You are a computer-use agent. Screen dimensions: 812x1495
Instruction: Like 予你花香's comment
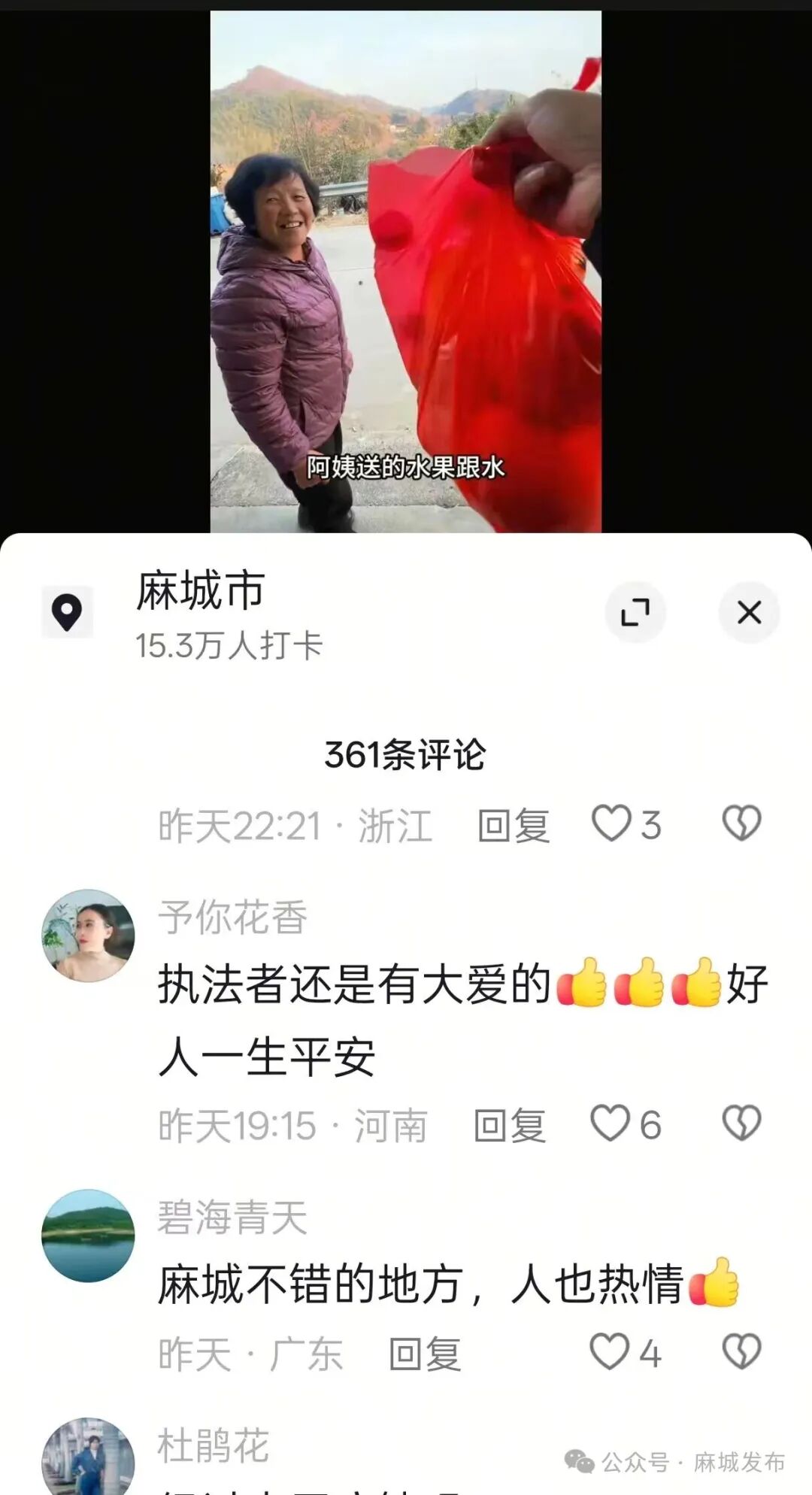610,1124
